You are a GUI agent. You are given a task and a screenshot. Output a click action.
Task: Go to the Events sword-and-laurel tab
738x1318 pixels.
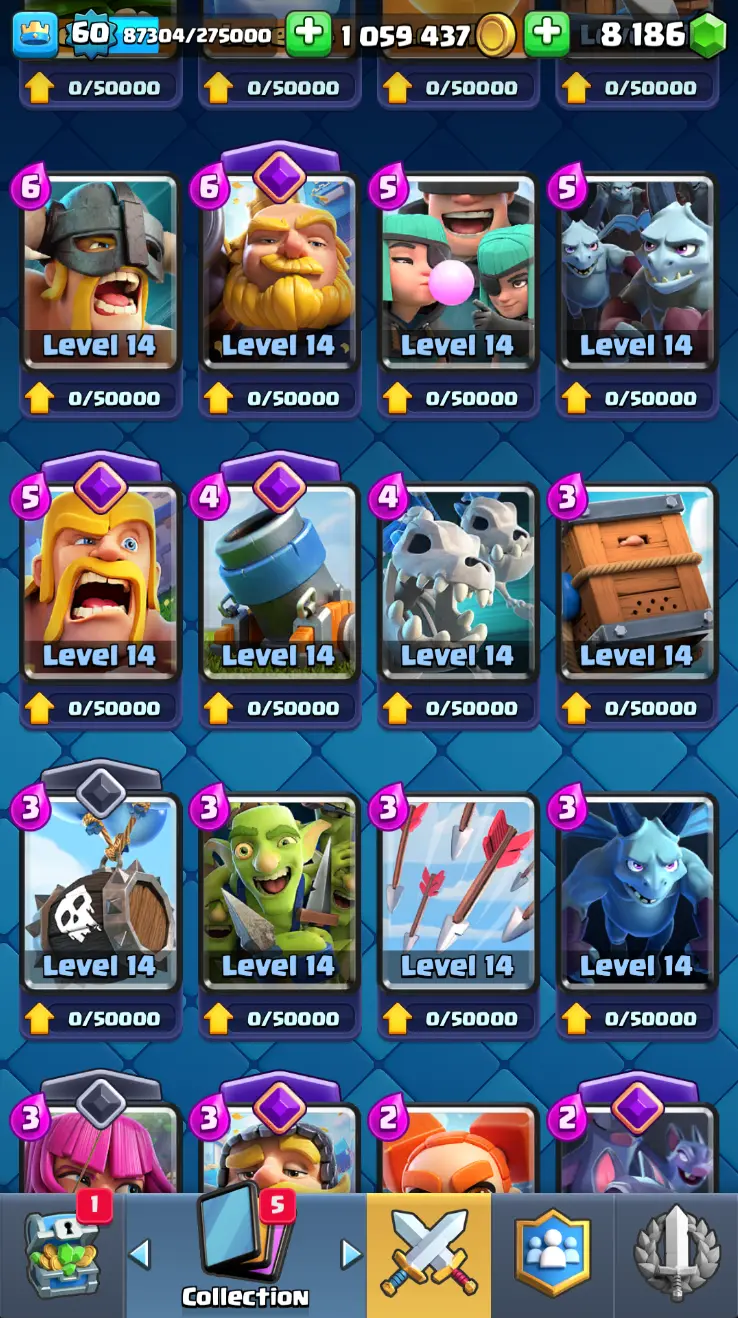click(677, 1255)
